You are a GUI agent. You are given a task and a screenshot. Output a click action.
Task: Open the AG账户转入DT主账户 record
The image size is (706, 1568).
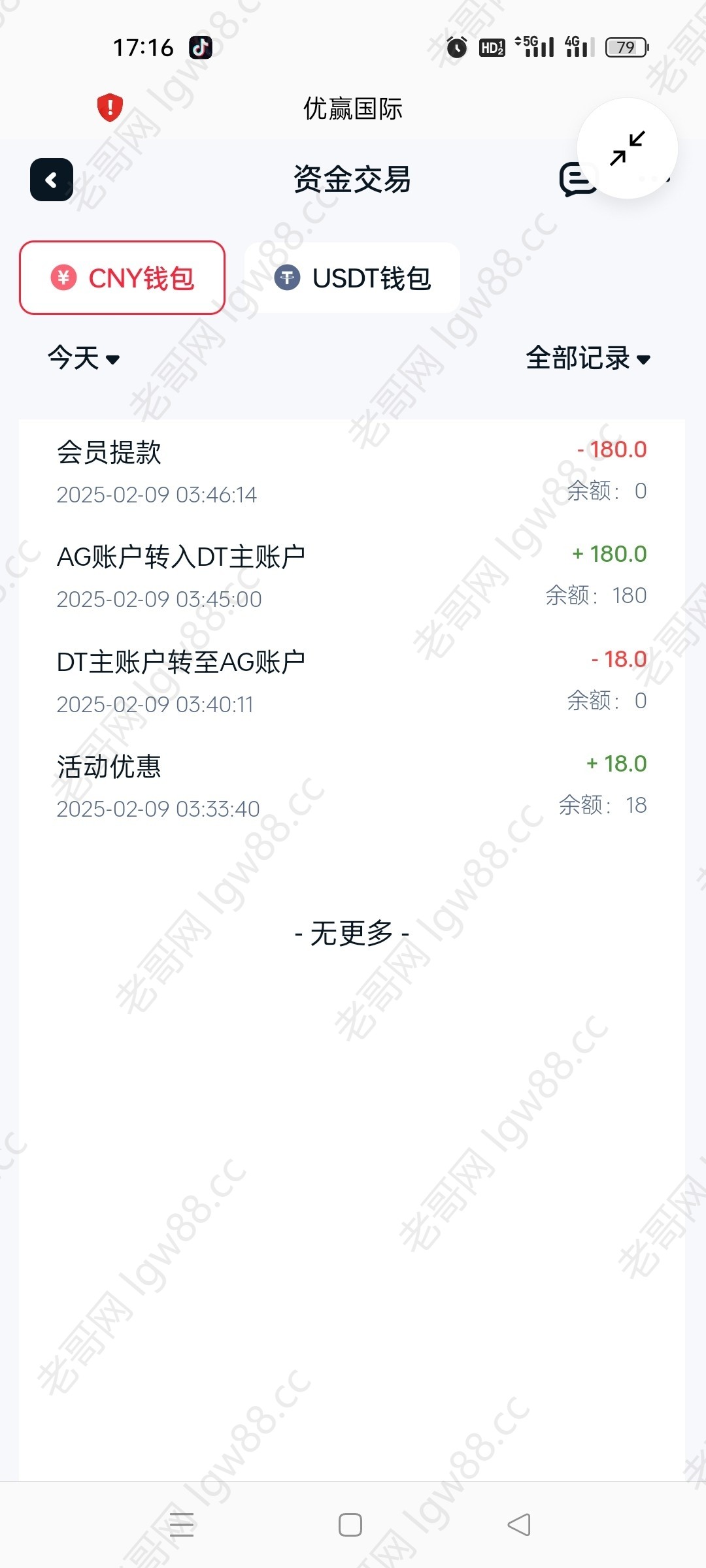click(x=352, y=576)
